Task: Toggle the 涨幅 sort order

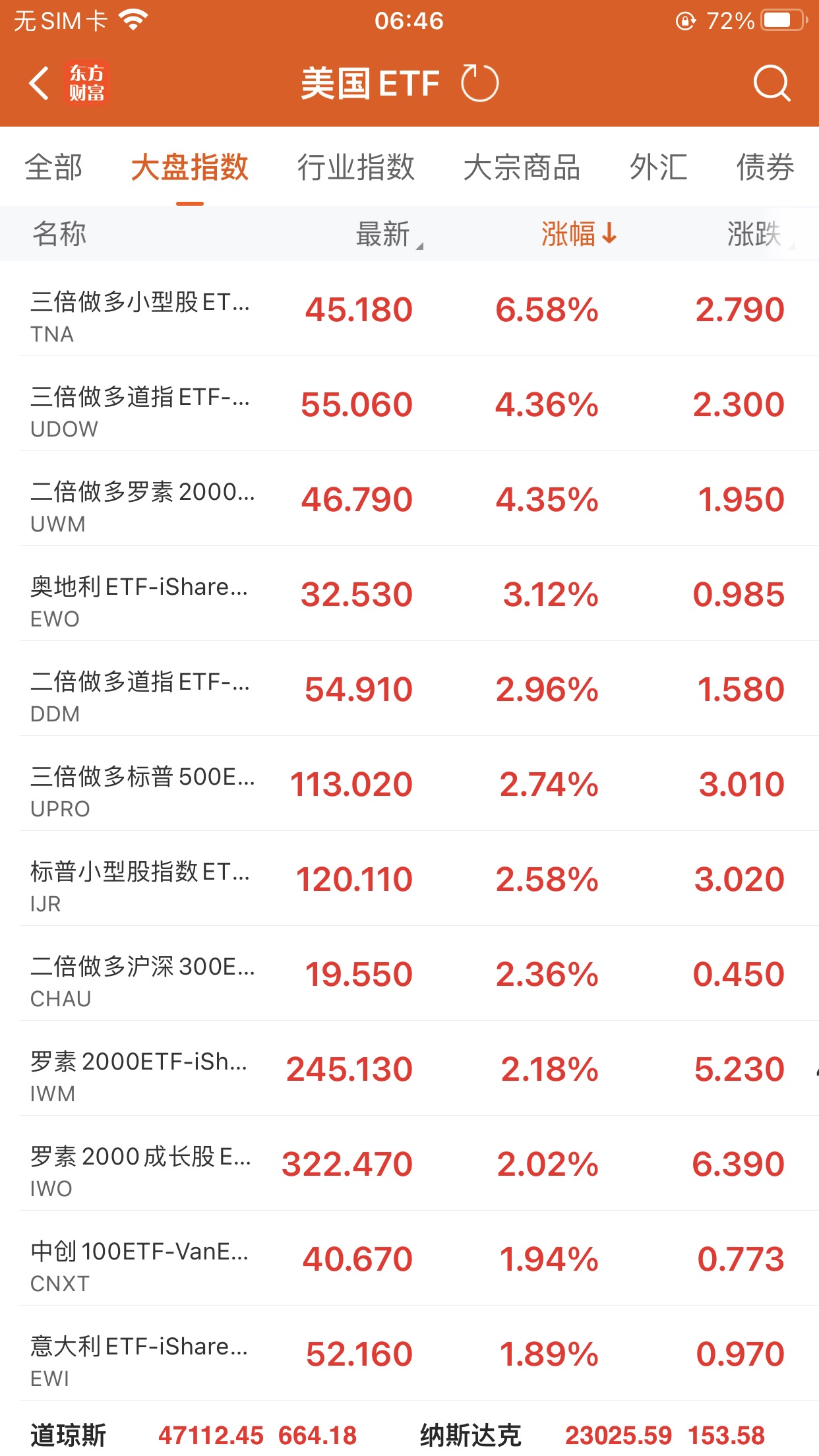Action: (x=578, y=234)
